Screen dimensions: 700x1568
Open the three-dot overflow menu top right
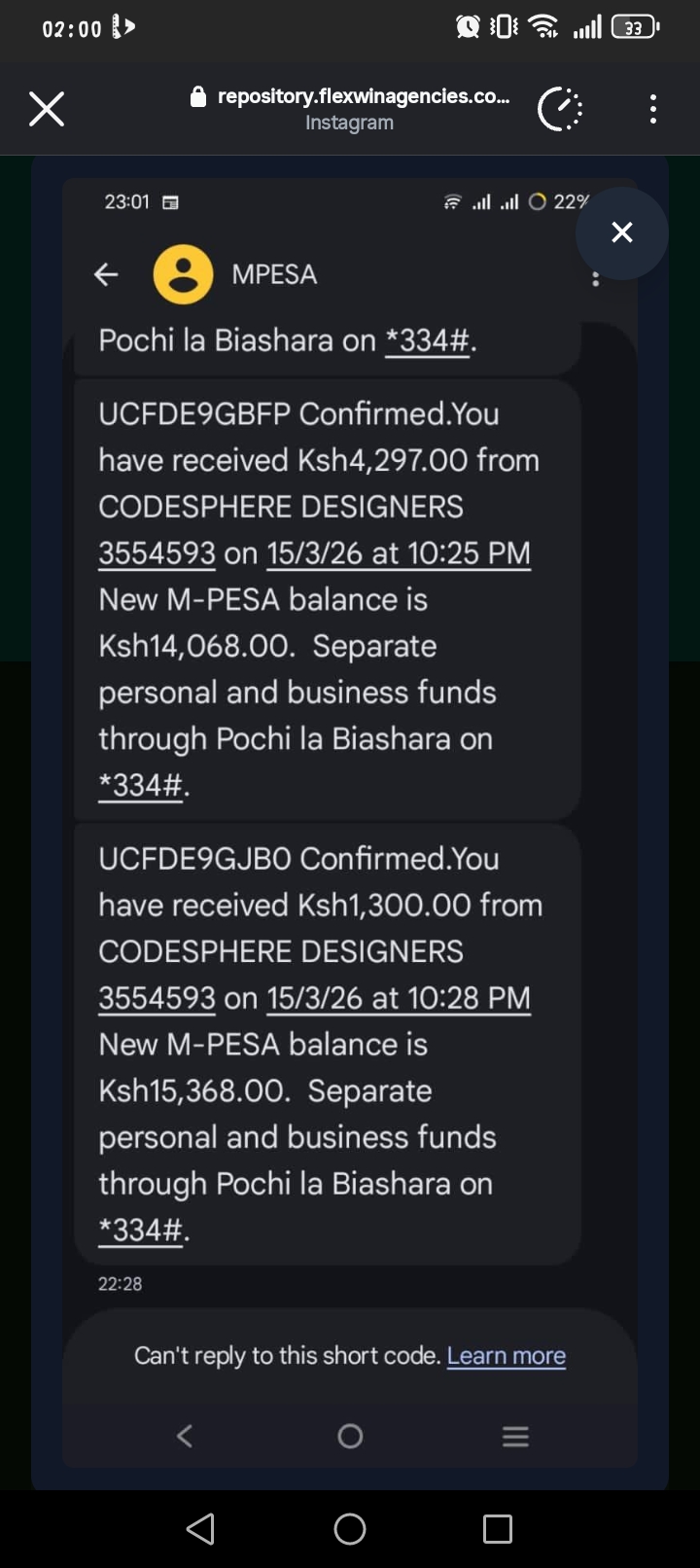point(652,109)
